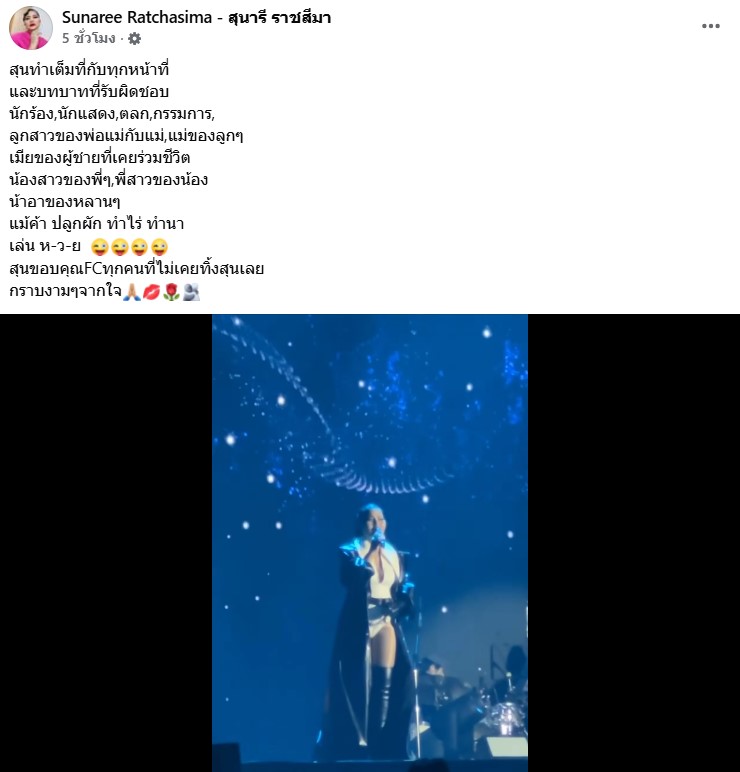Open the Sunaree Ratchasima page name link
Viewport: 740px width, 772px height.
pos(196,18)
